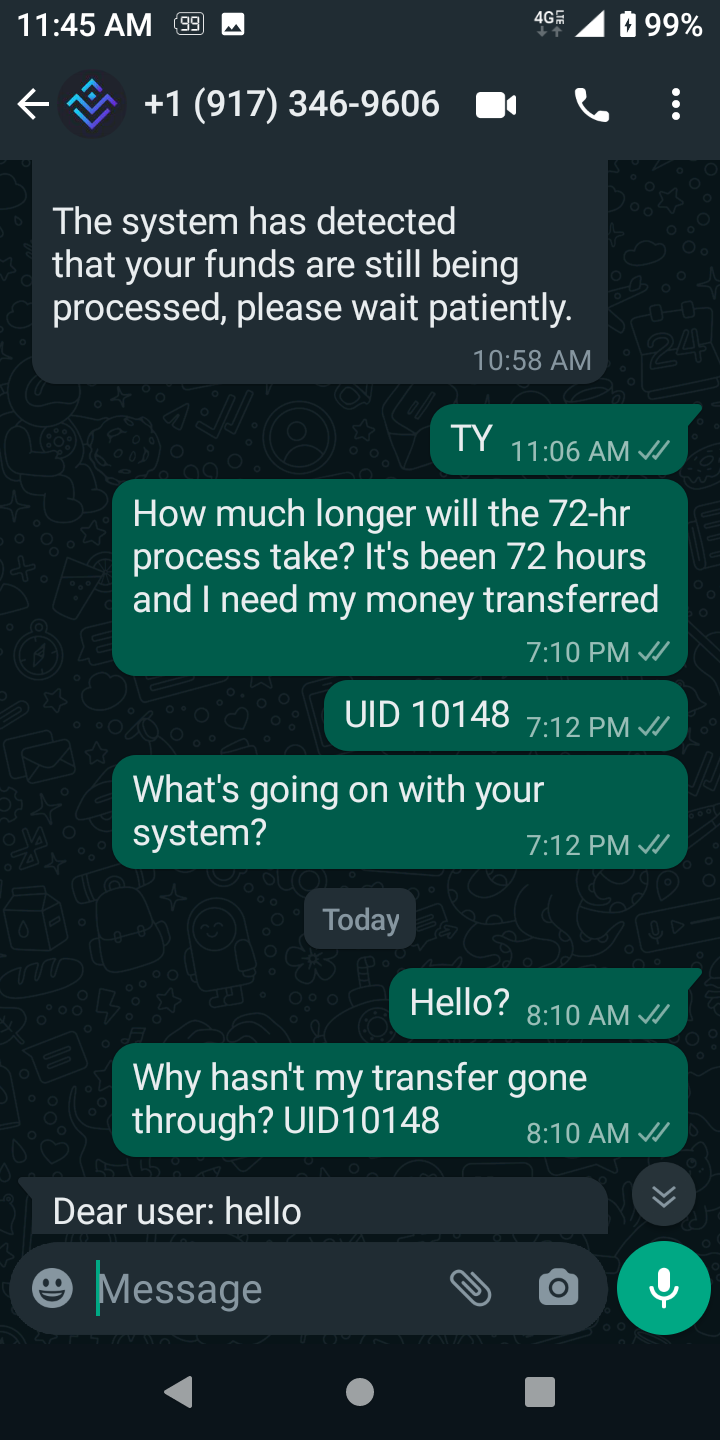Tap the system back button
Image resolution: width=720 pixels, height=1440 pixels.
179,1391
